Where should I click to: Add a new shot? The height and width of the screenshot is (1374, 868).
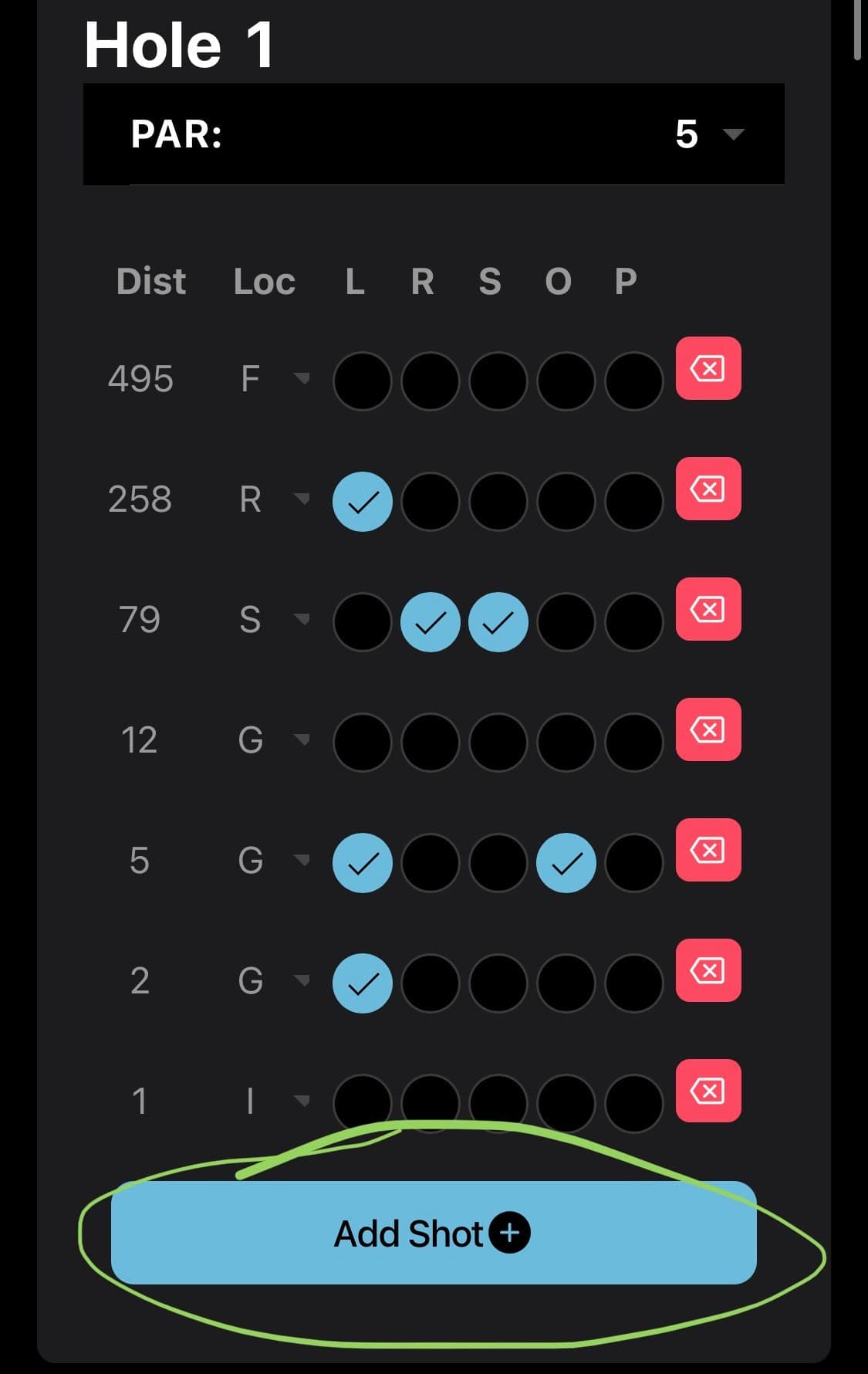[x=433, y=1233]
